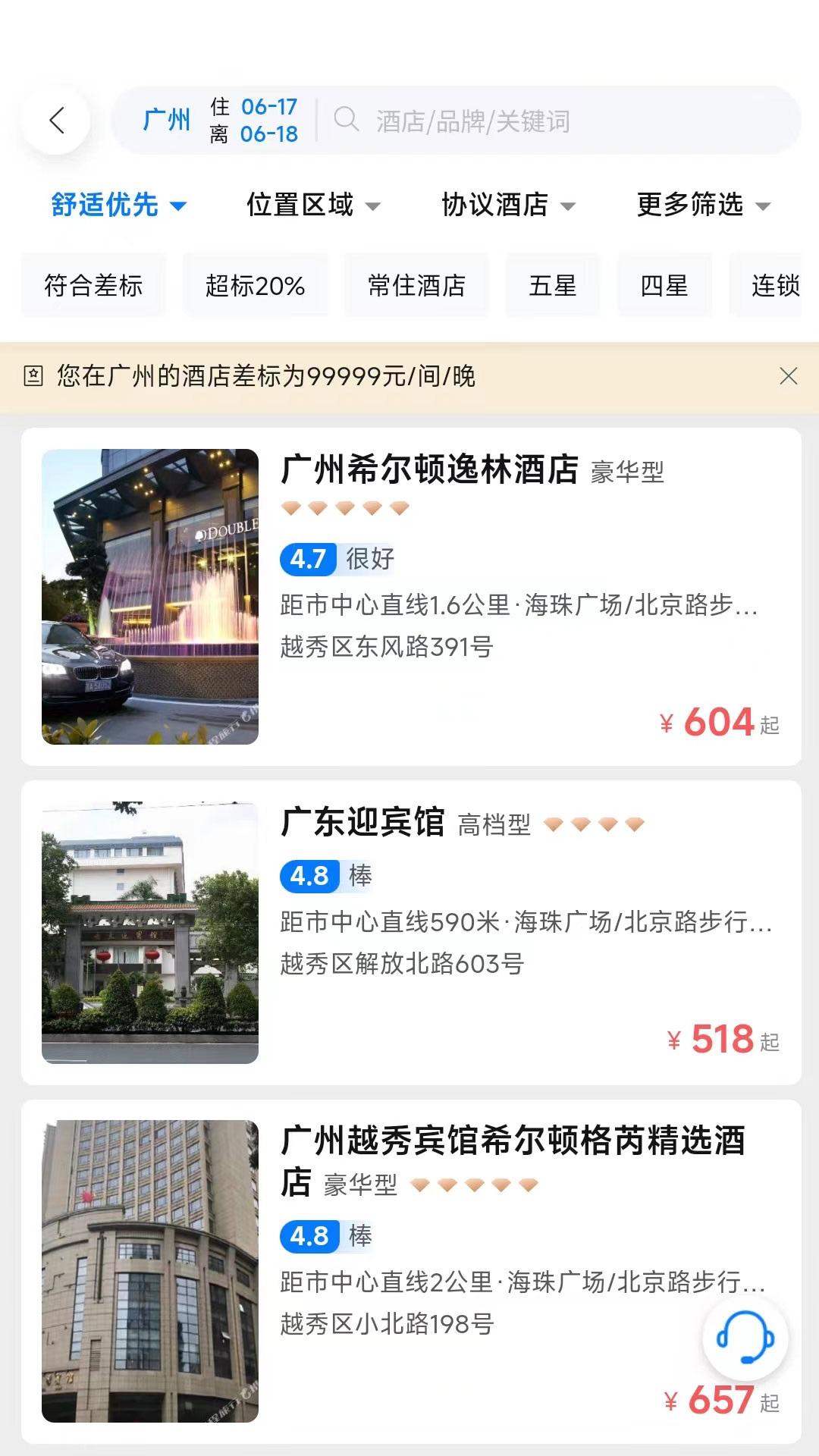Toggle the 符合差标 filter chip
Viewport: 819px width, 1456px height.
click(93, 286)
